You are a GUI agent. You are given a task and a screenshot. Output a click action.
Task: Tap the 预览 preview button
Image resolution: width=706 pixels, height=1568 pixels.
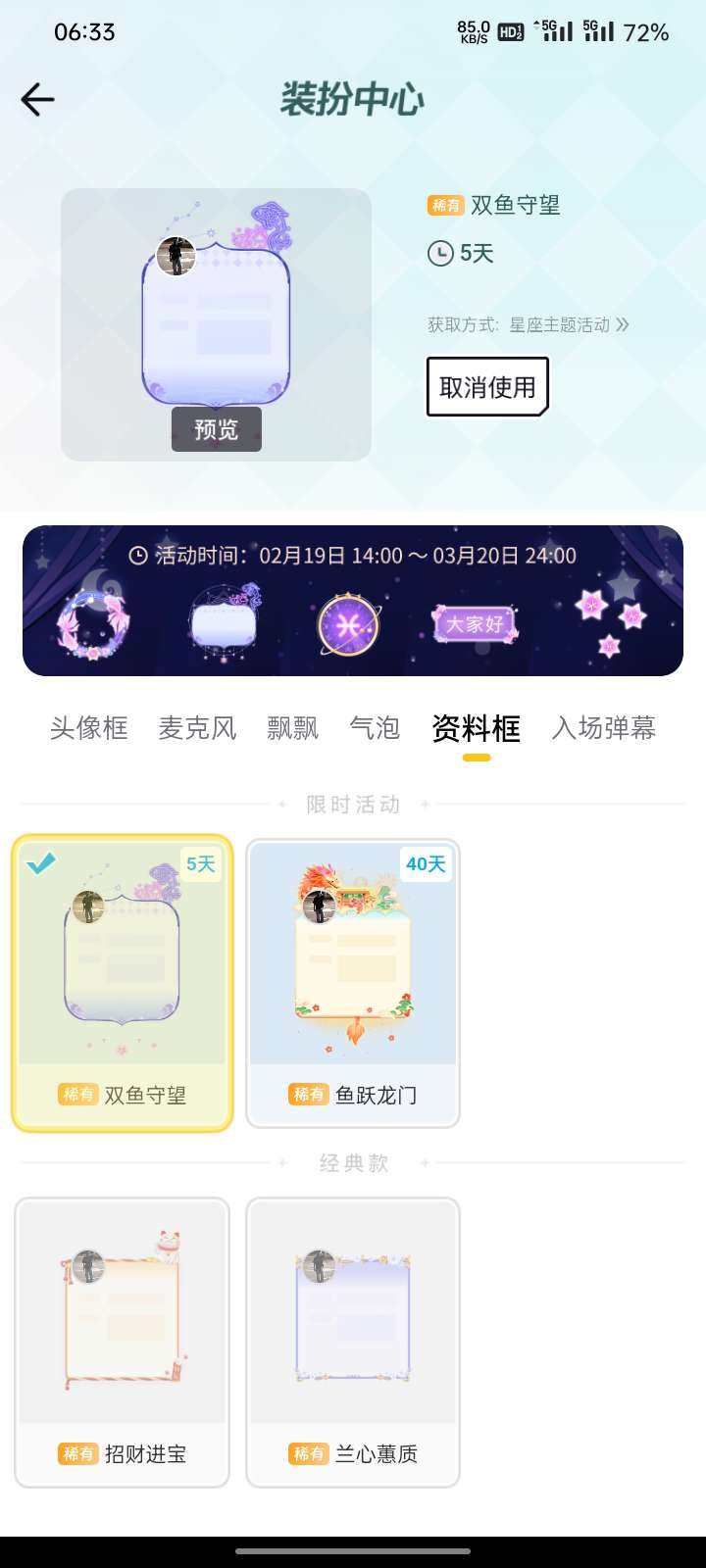[216, 429]
